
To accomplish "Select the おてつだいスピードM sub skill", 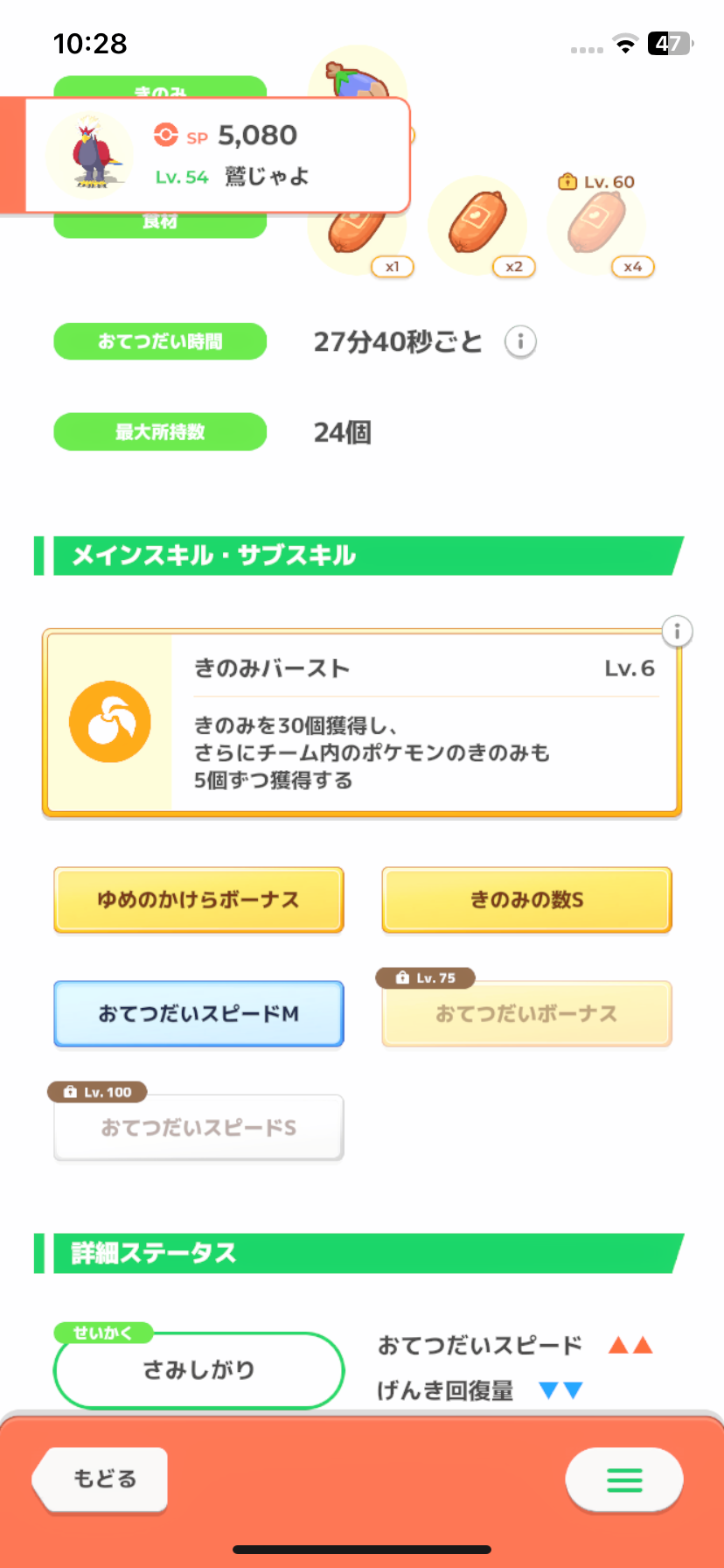I will click(x=198, y=1013).
